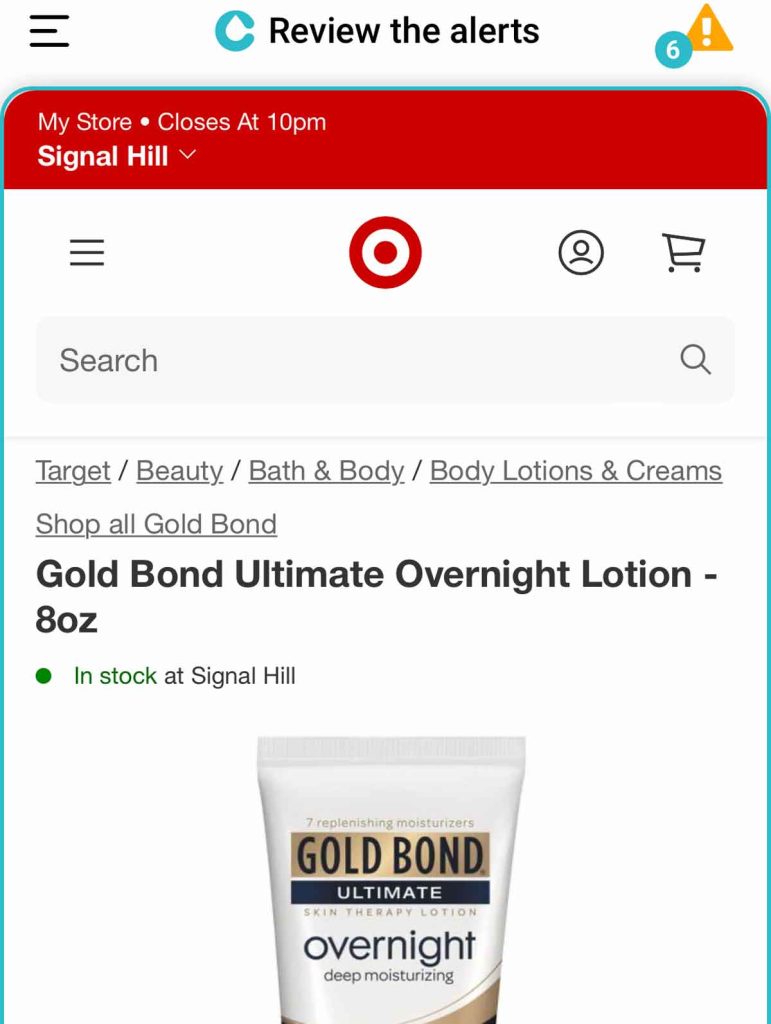Open the Beauty breadcrumb link
771x1024 pixels.
point(179,471)
